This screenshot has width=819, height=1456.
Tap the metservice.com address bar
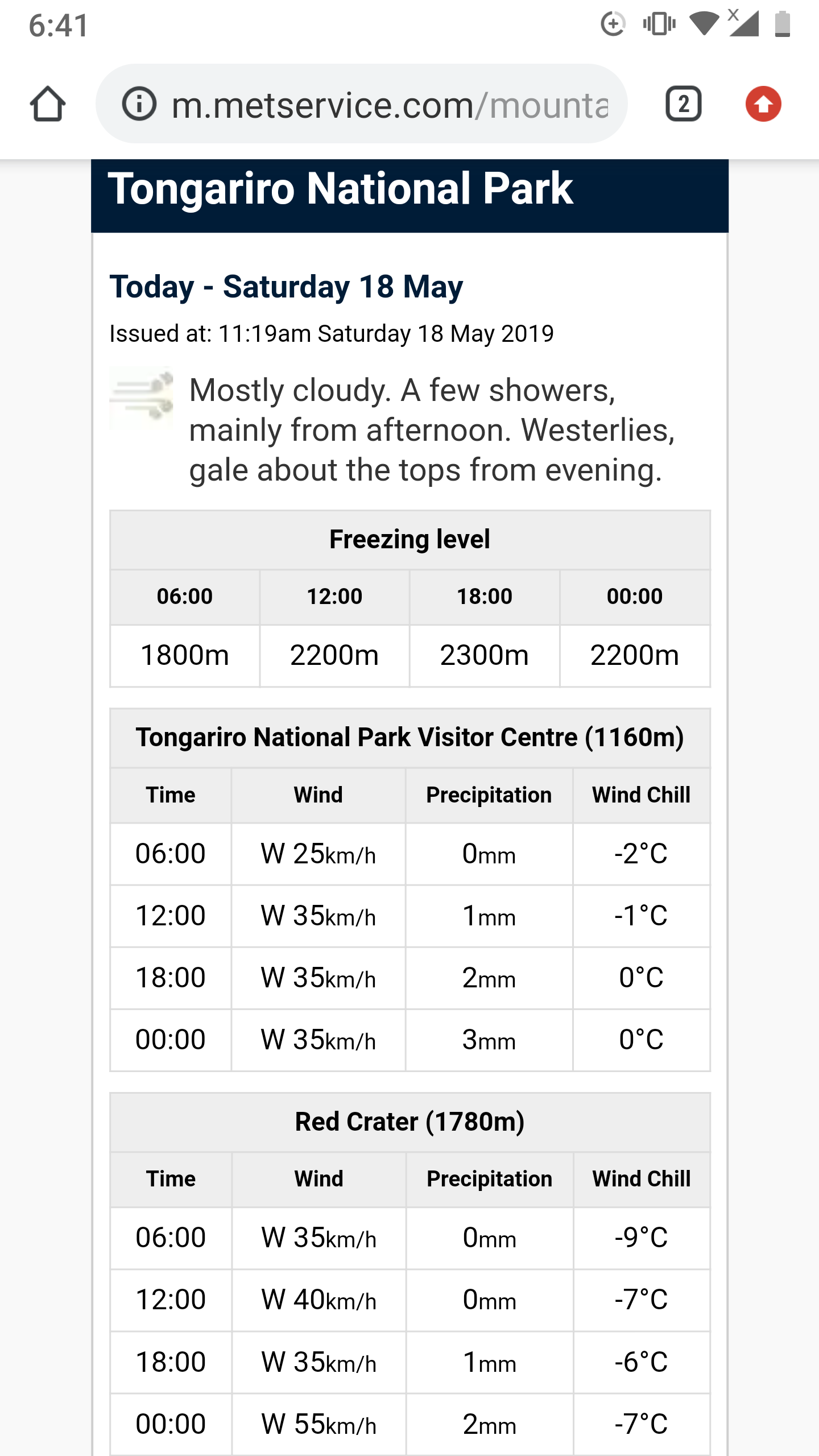[390, 105]
